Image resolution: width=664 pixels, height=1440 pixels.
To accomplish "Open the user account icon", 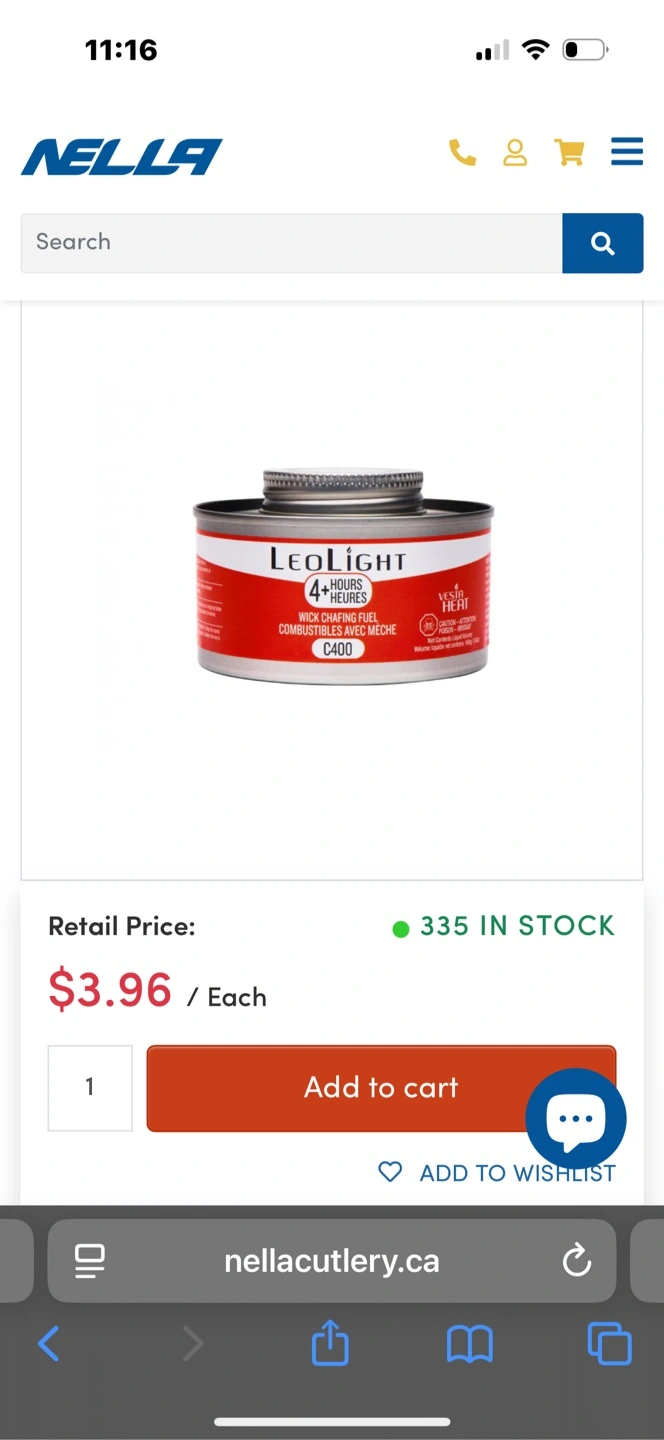I will coord(515,152).
